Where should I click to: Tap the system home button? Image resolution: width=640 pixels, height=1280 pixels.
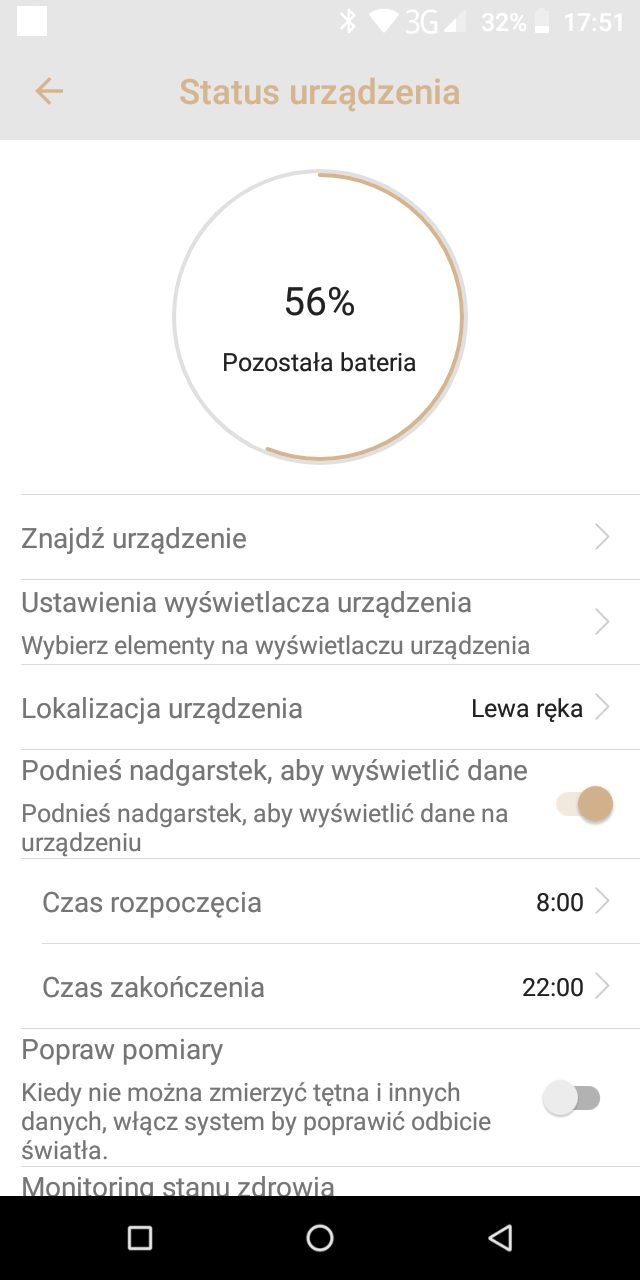(320, 1238)
